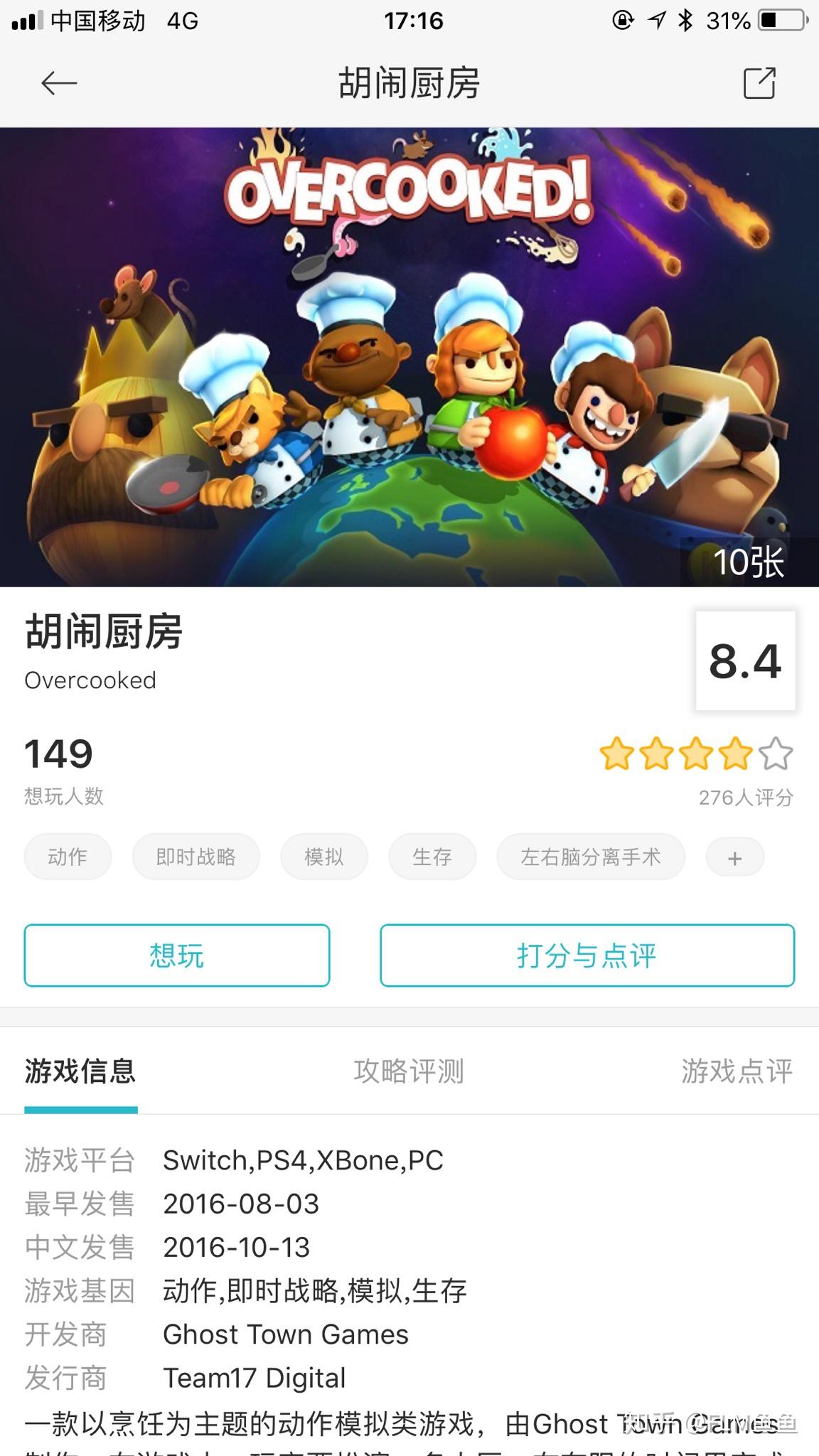Switch to the 游戏信息 tab
The height and width of the screenshot is (1456, 819).
pos(80,1071)
